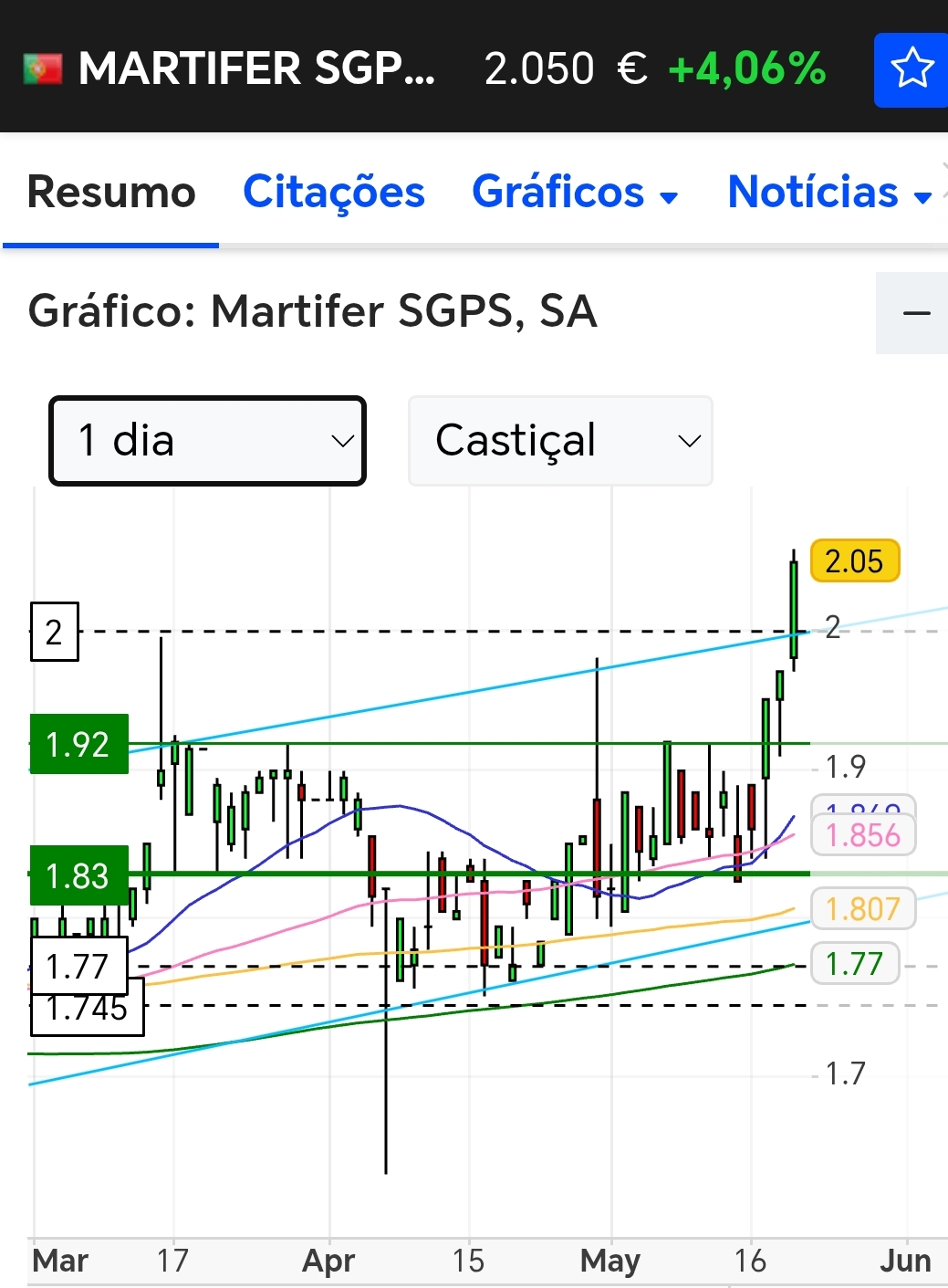This screenshot has width=948, height=1288.
Task: Select the Resumo tab
Action: pyautogui.click(x=111, y=192)
